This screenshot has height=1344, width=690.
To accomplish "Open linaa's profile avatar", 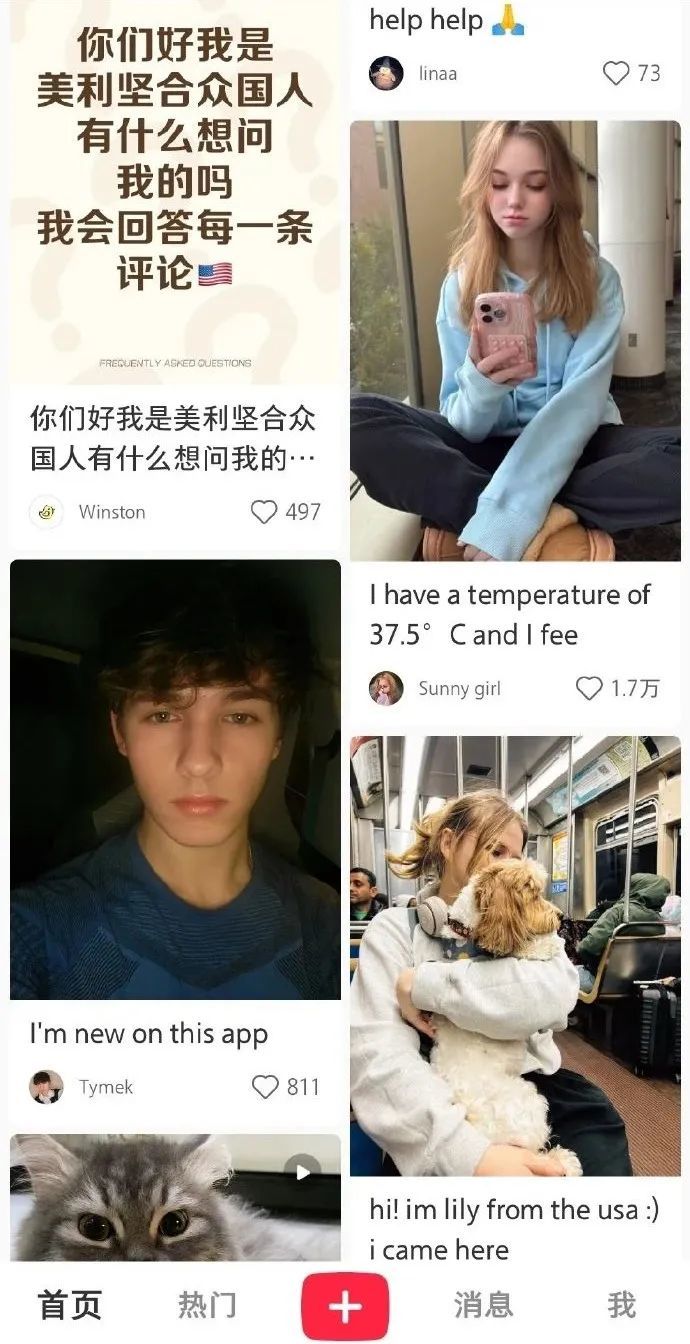I will (386, 73).
